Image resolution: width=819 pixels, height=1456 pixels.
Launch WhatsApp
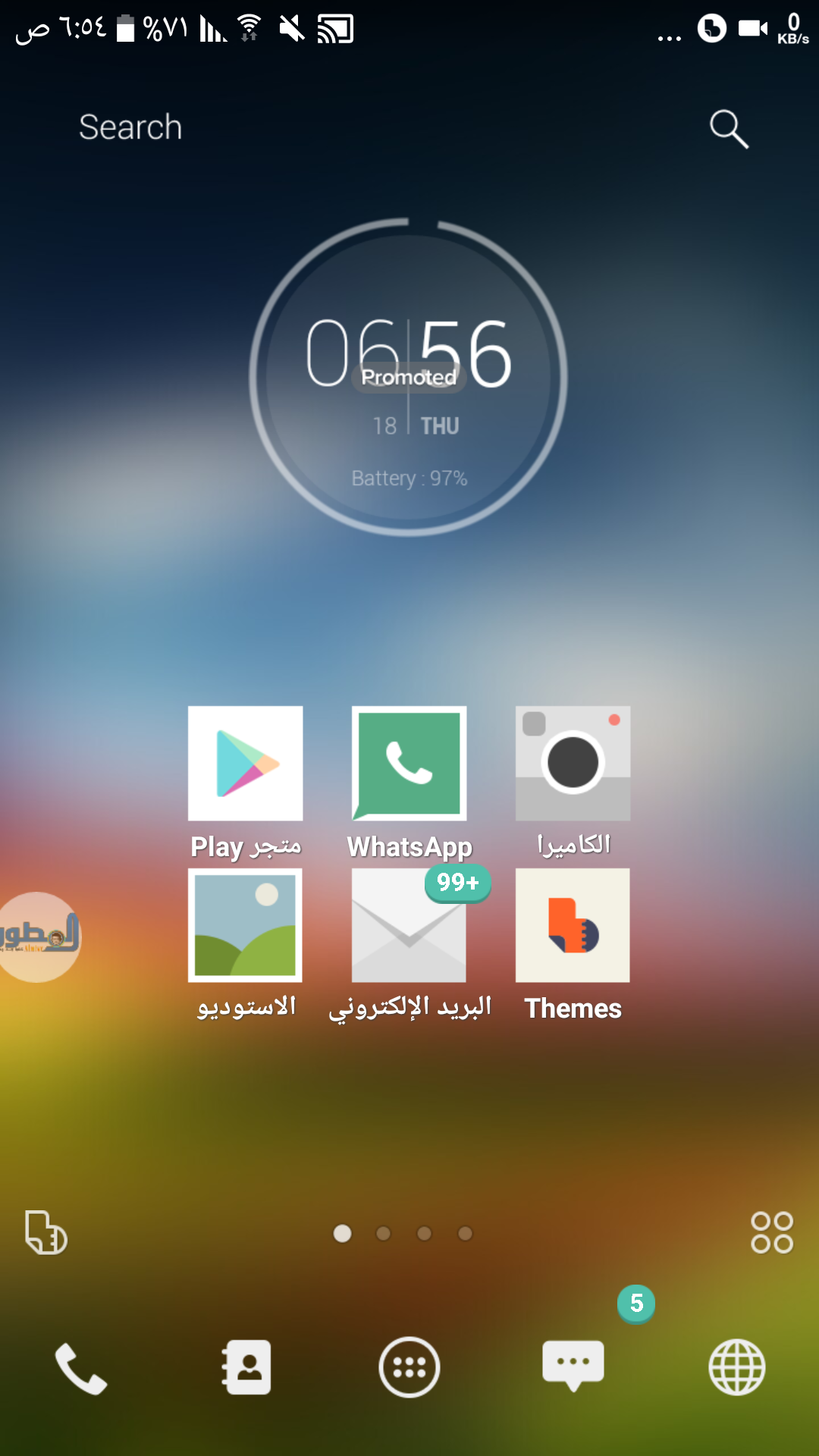[409, 764]
